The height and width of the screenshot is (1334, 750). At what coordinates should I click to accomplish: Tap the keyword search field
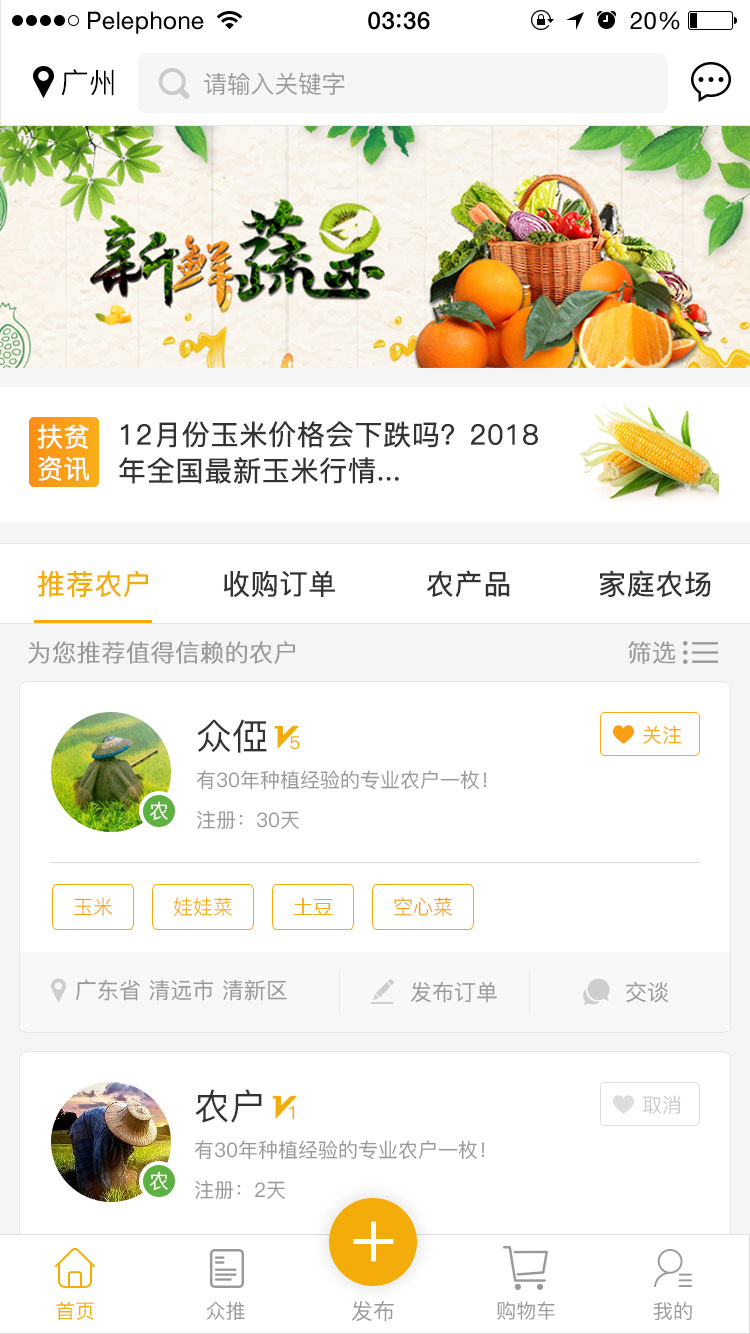402,83
